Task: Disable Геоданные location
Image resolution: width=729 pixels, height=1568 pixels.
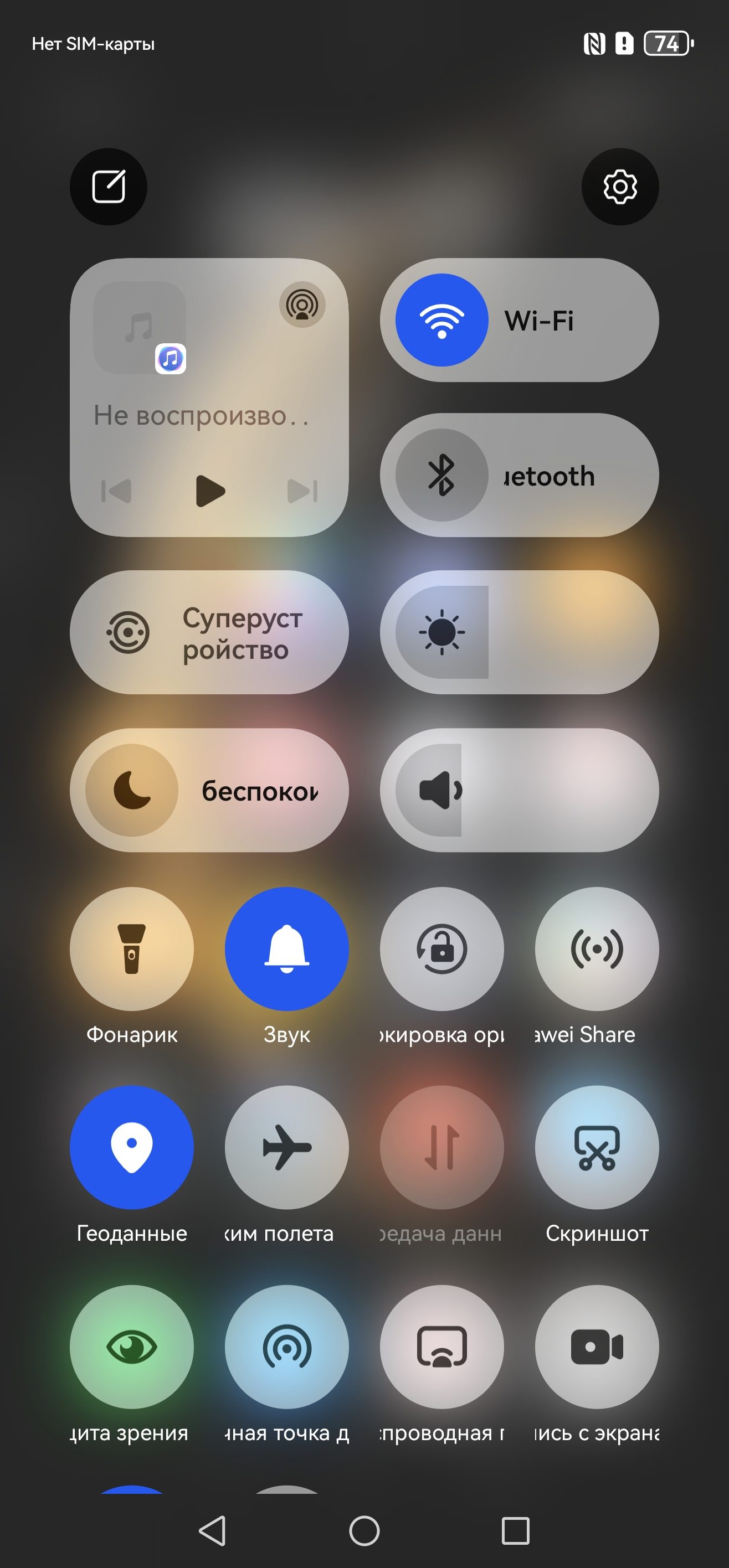Action: coord(131,1147)
